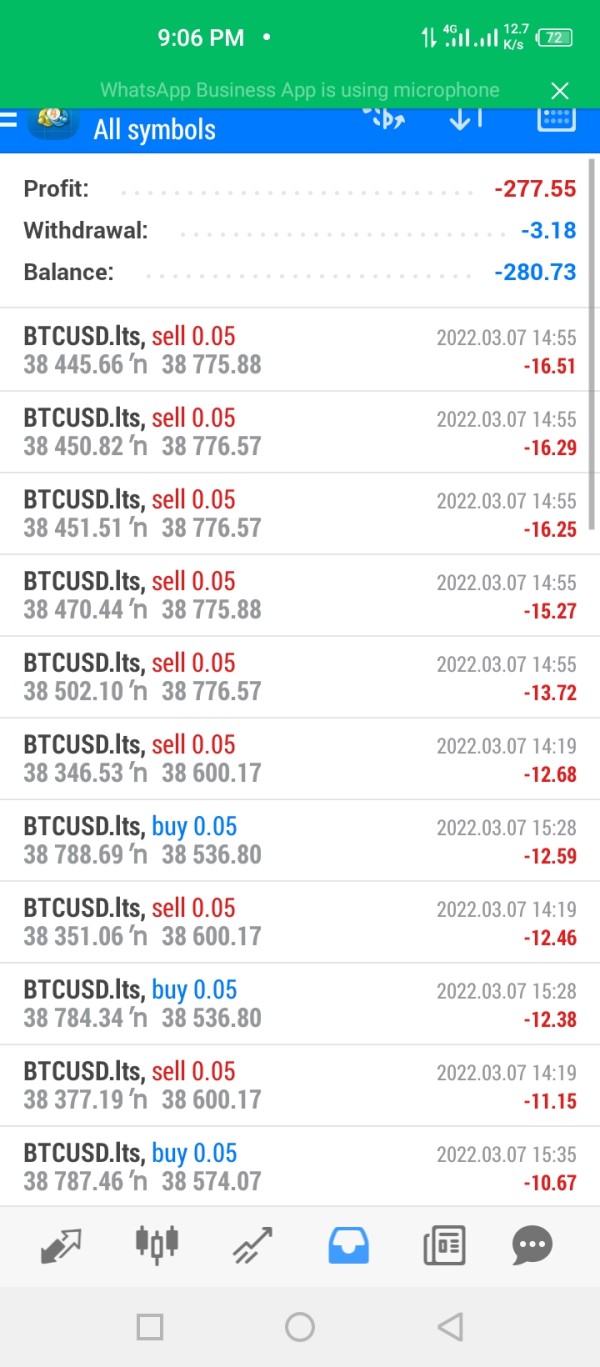This screenshot has height=1367, width=600.
Task: Go back using system navigation button
Action: (x=450, y=1327)
